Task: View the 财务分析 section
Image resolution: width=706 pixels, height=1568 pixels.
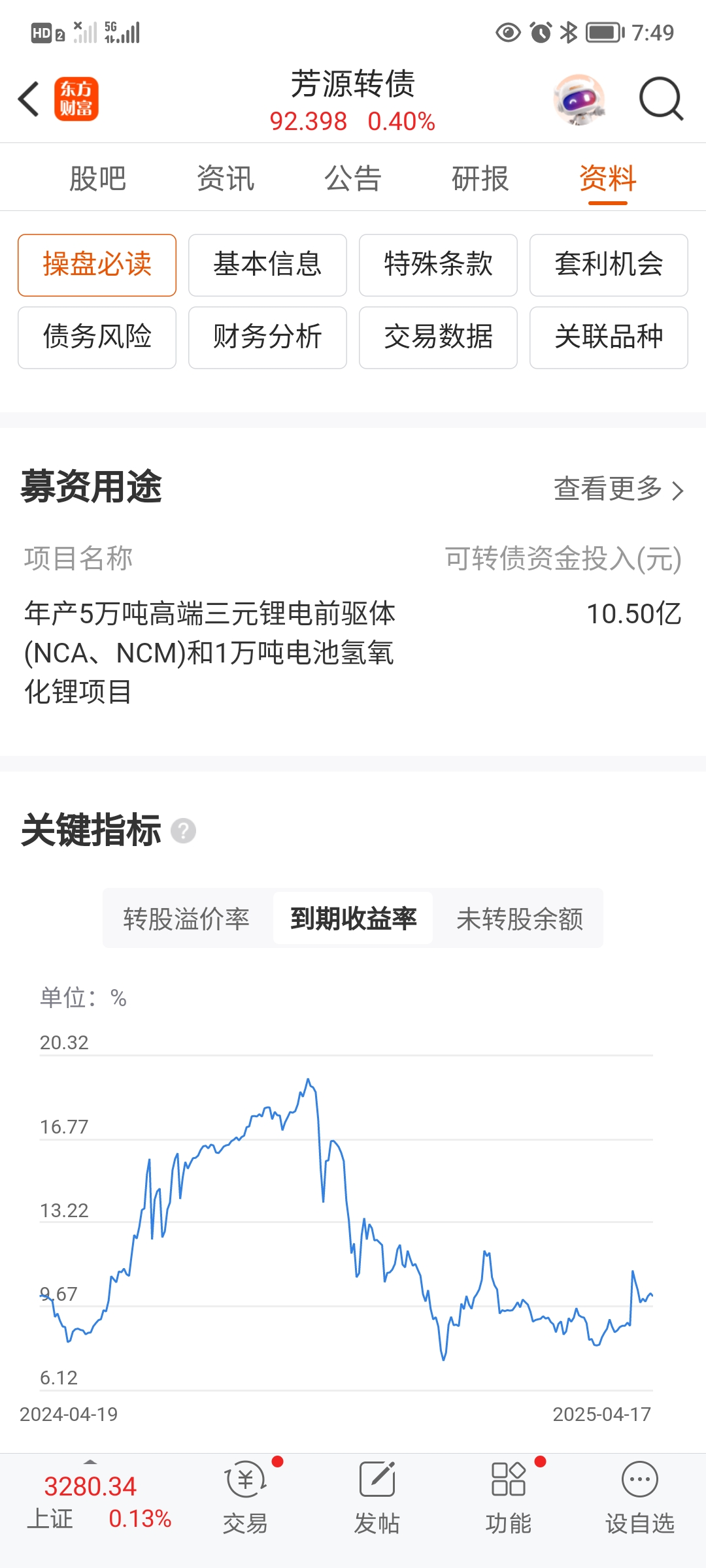Action: tap(267, 337)
